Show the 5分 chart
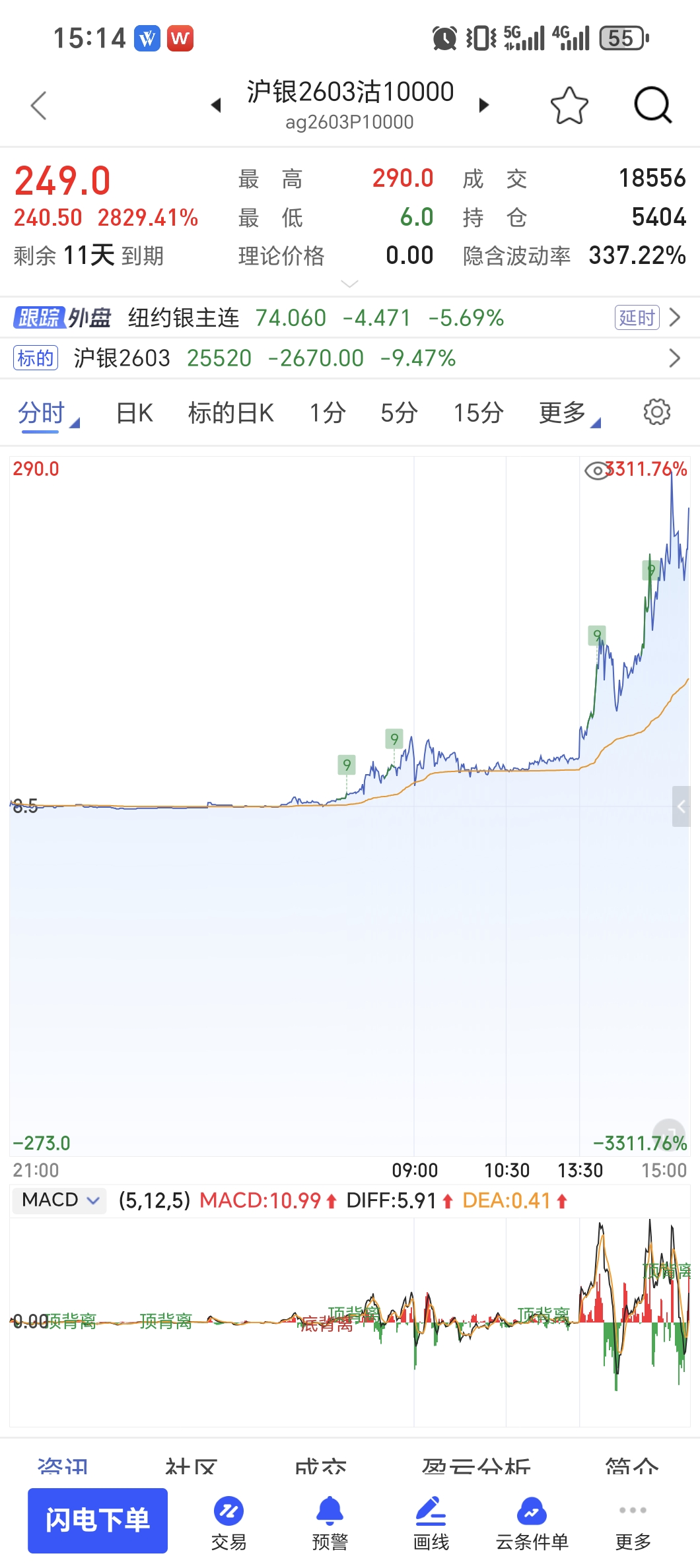This screenshot has height=1568, width=700. coord(399,413)
